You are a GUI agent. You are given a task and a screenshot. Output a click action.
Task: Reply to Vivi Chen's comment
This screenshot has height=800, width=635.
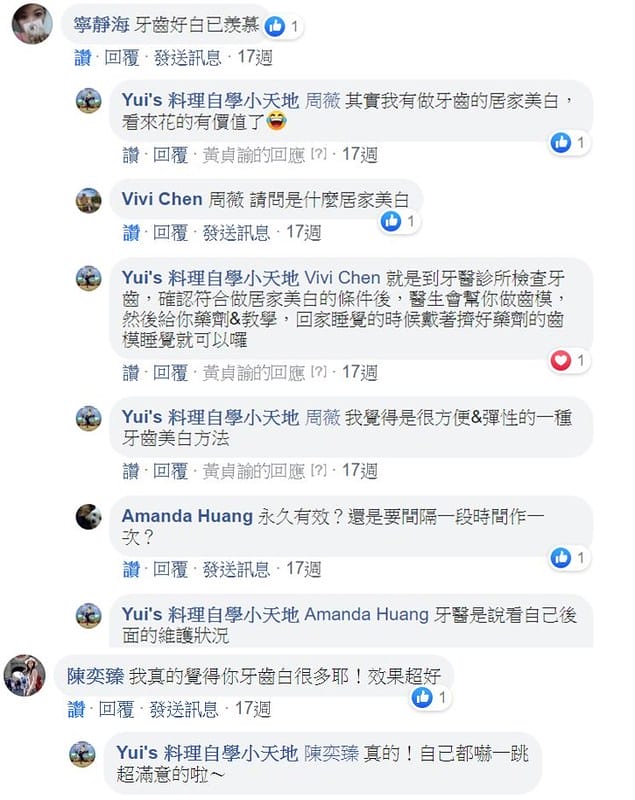169,233
